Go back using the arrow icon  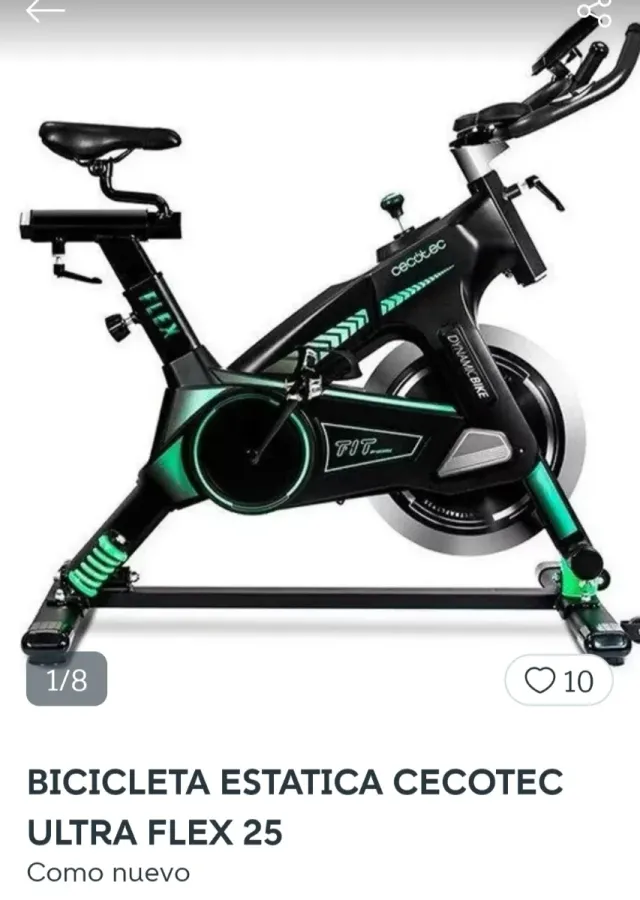point(44,11)
